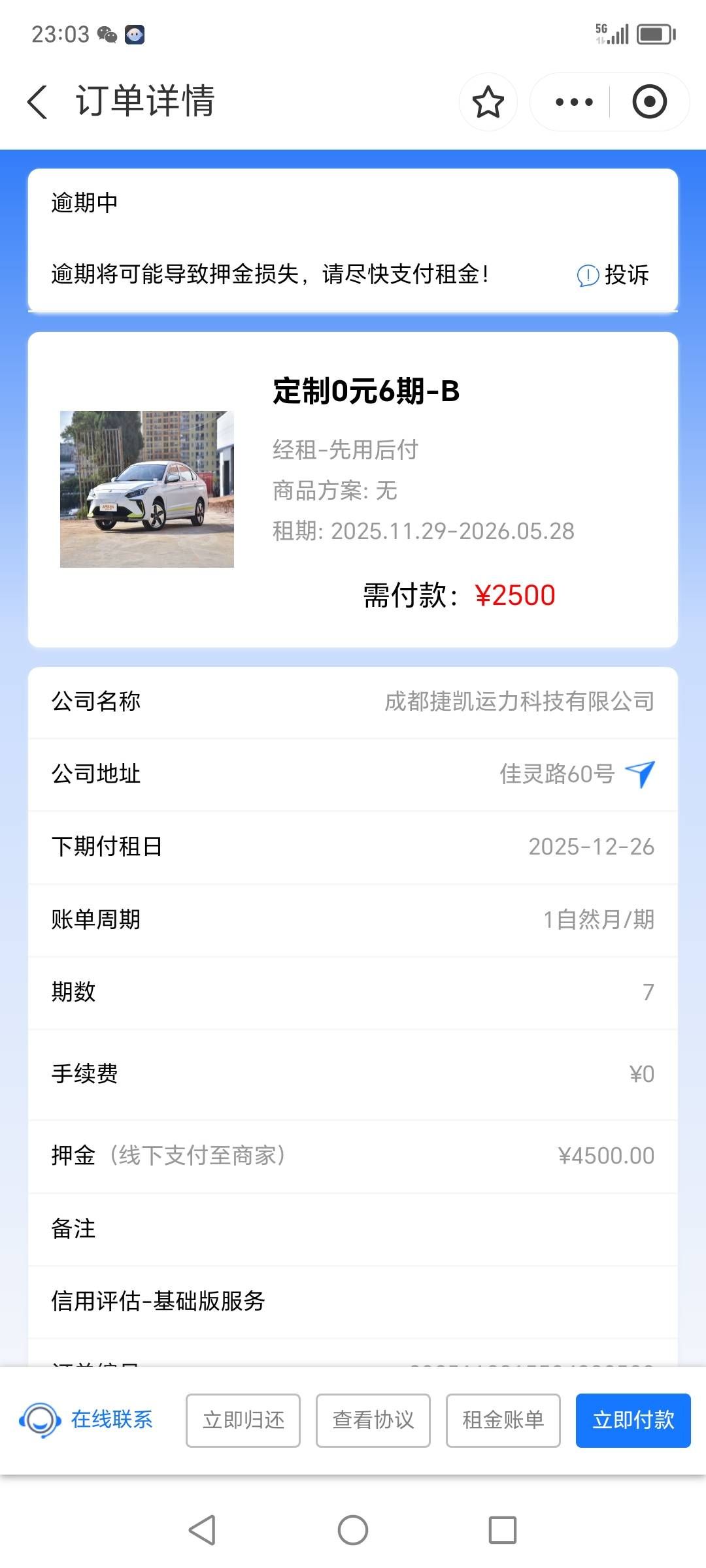Open navigation to 佳灵路60号
706x1568 pixels.
[x=639, y=774]
